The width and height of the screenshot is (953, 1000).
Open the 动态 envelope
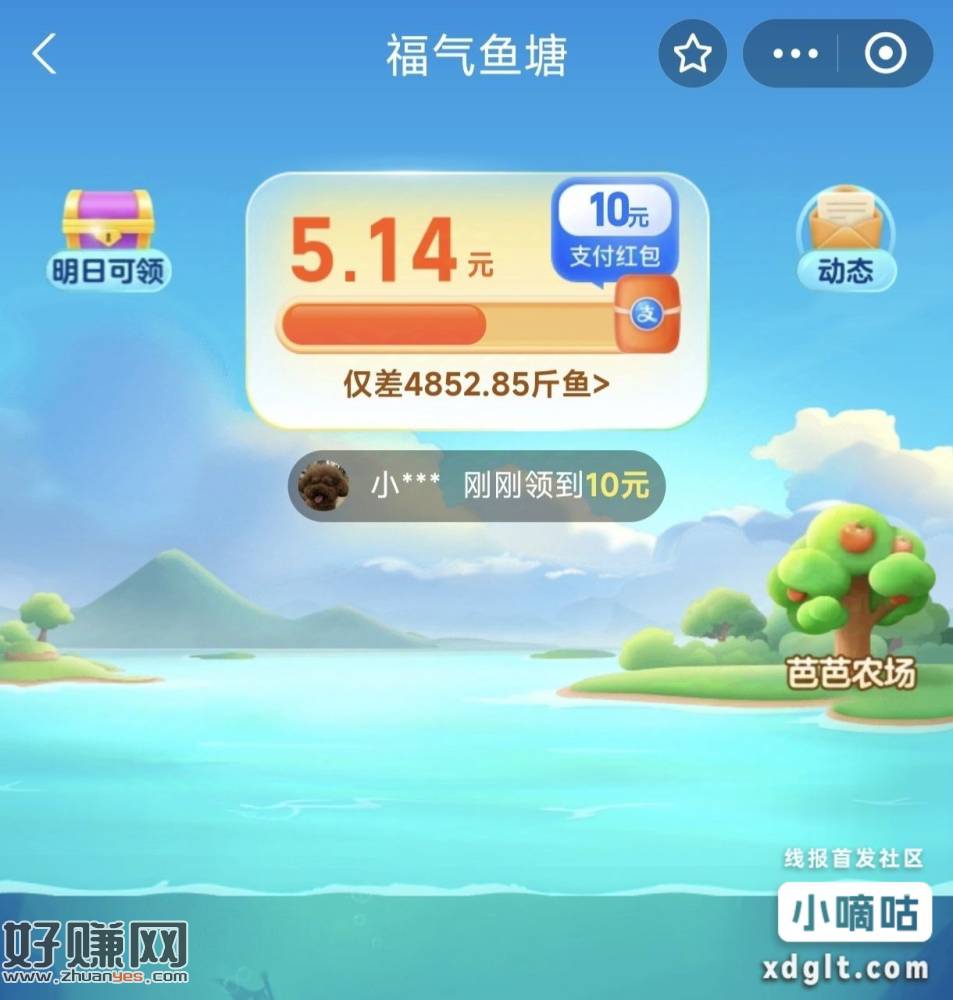coord(845,237)
